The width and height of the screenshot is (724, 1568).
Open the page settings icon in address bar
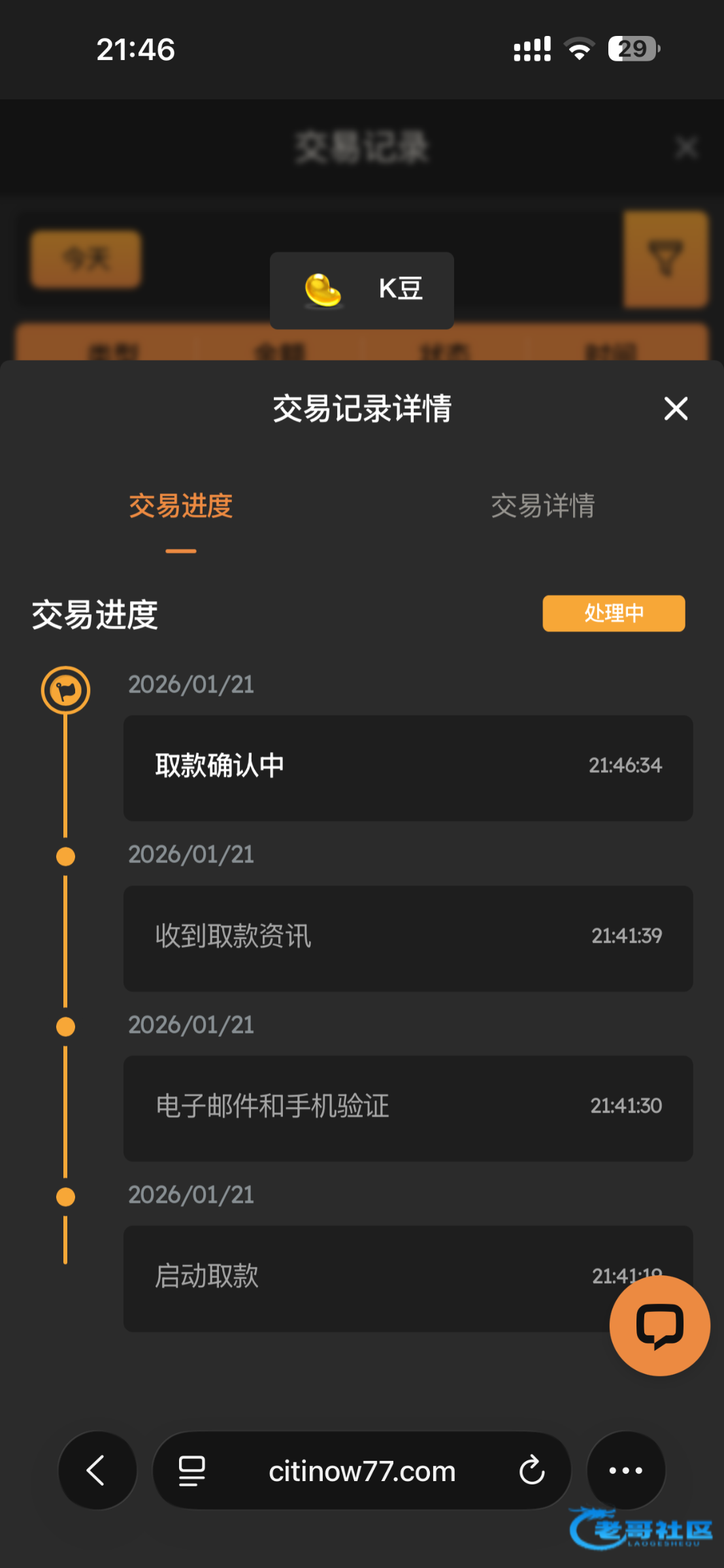click(x=192, y=1471)
